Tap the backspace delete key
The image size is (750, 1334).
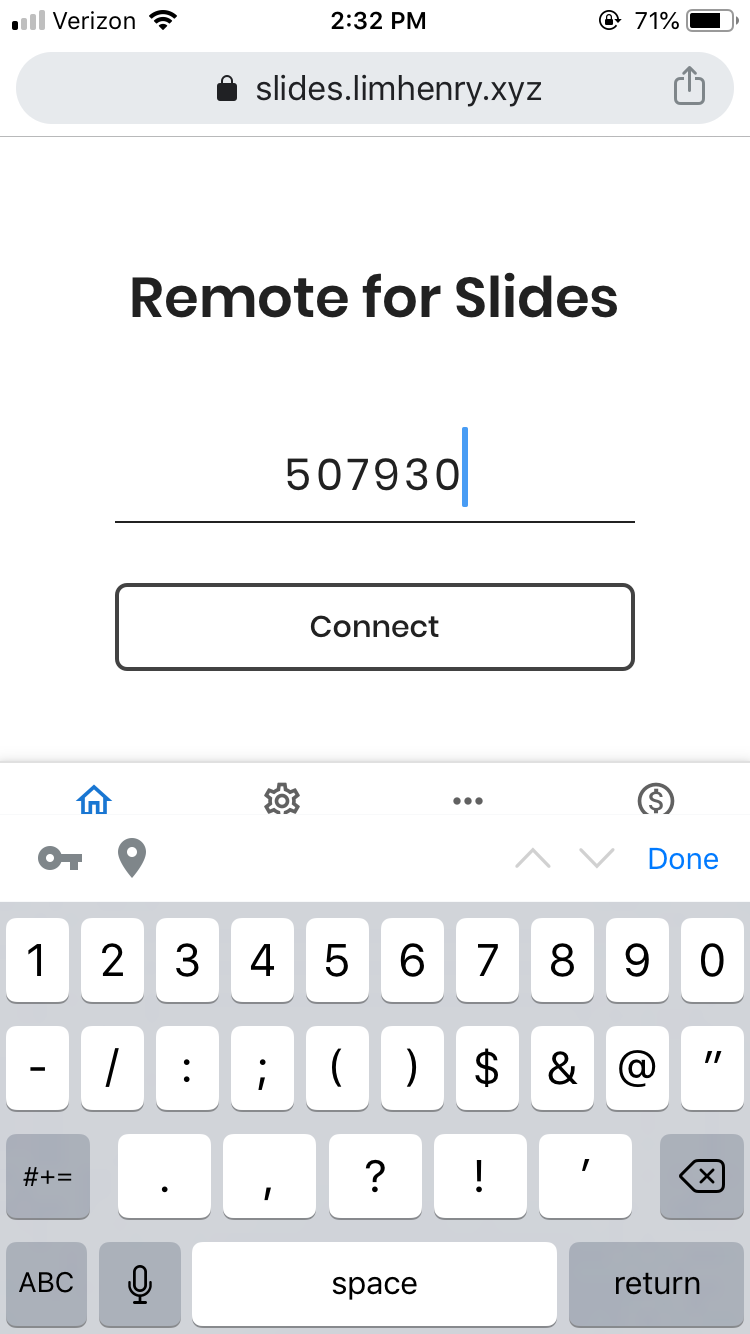coord(701,1177)
